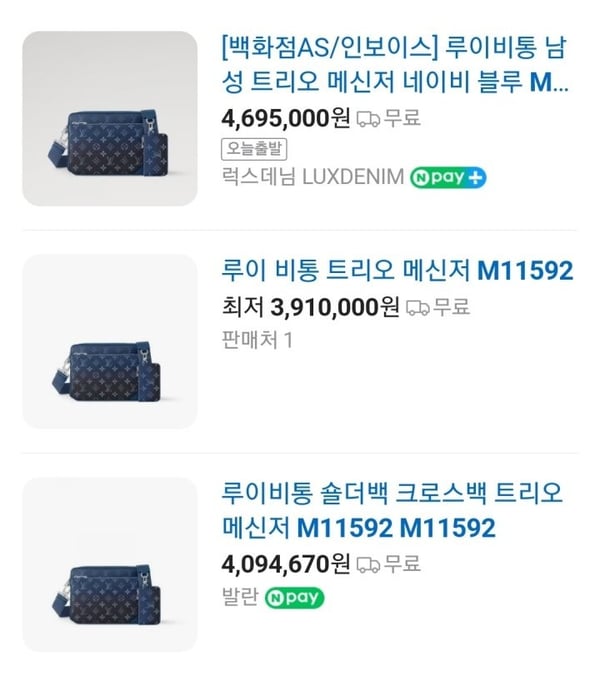Open 루이 비통 트리오 메신저 M11592 listing
The width and height of the screenshot is (600, 675).
396,271
